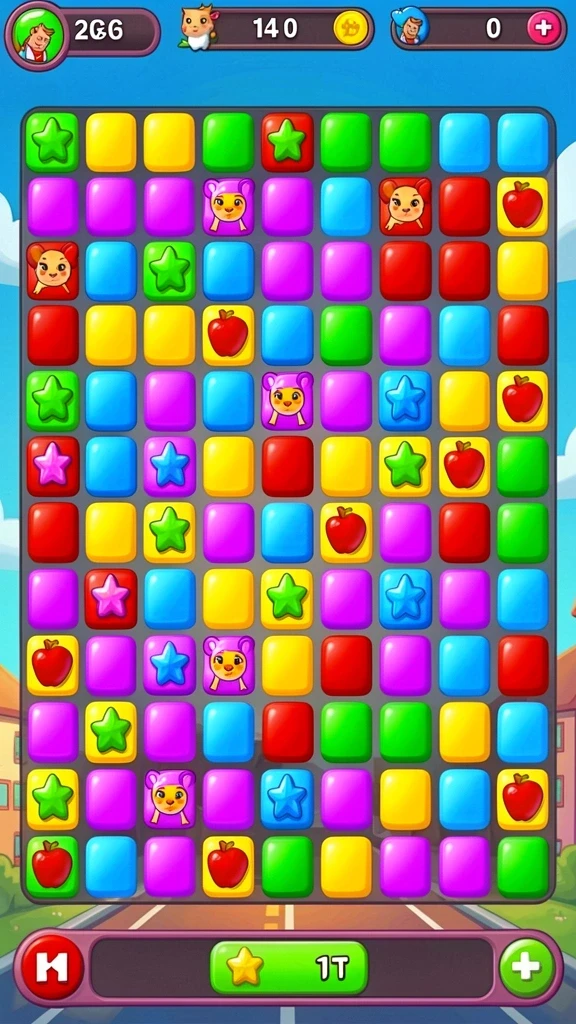
Task: Tap the red block with a green star
Action: (x=287, y=142)
